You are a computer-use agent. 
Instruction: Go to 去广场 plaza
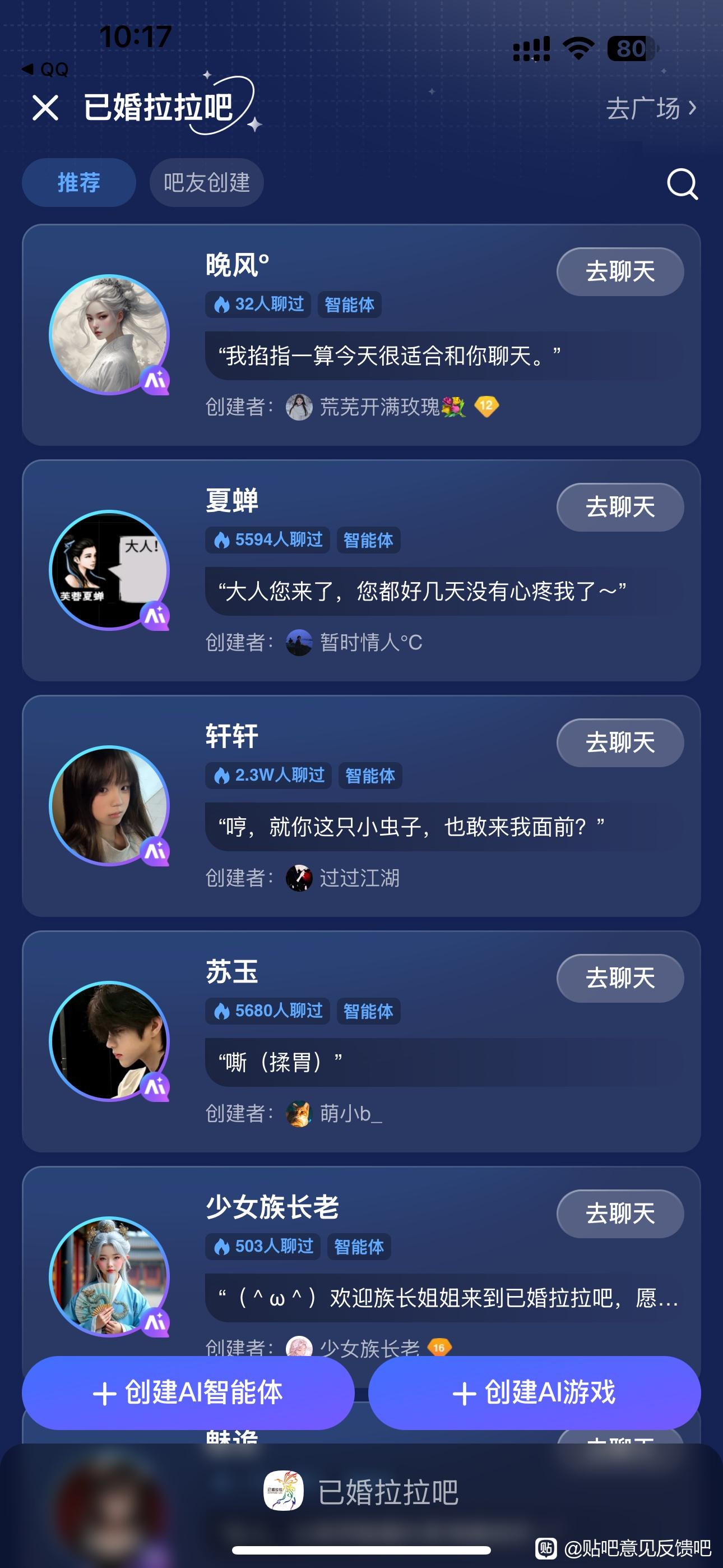point(651,108)
